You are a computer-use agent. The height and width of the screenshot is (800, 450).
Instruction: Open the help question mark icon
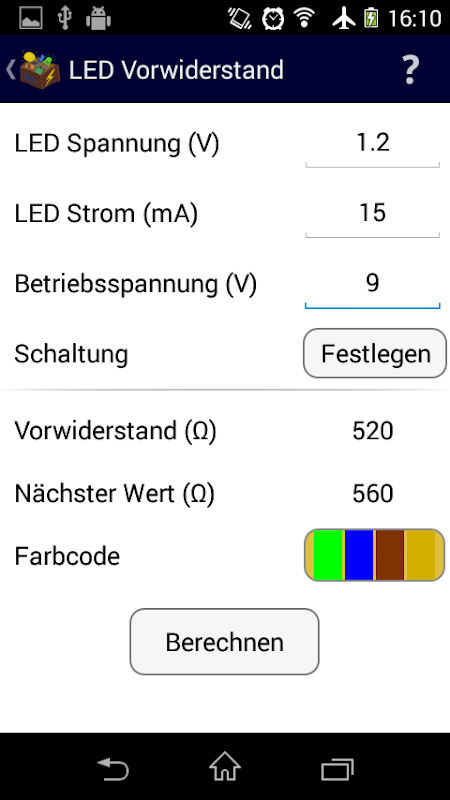[x=410, y=70]
